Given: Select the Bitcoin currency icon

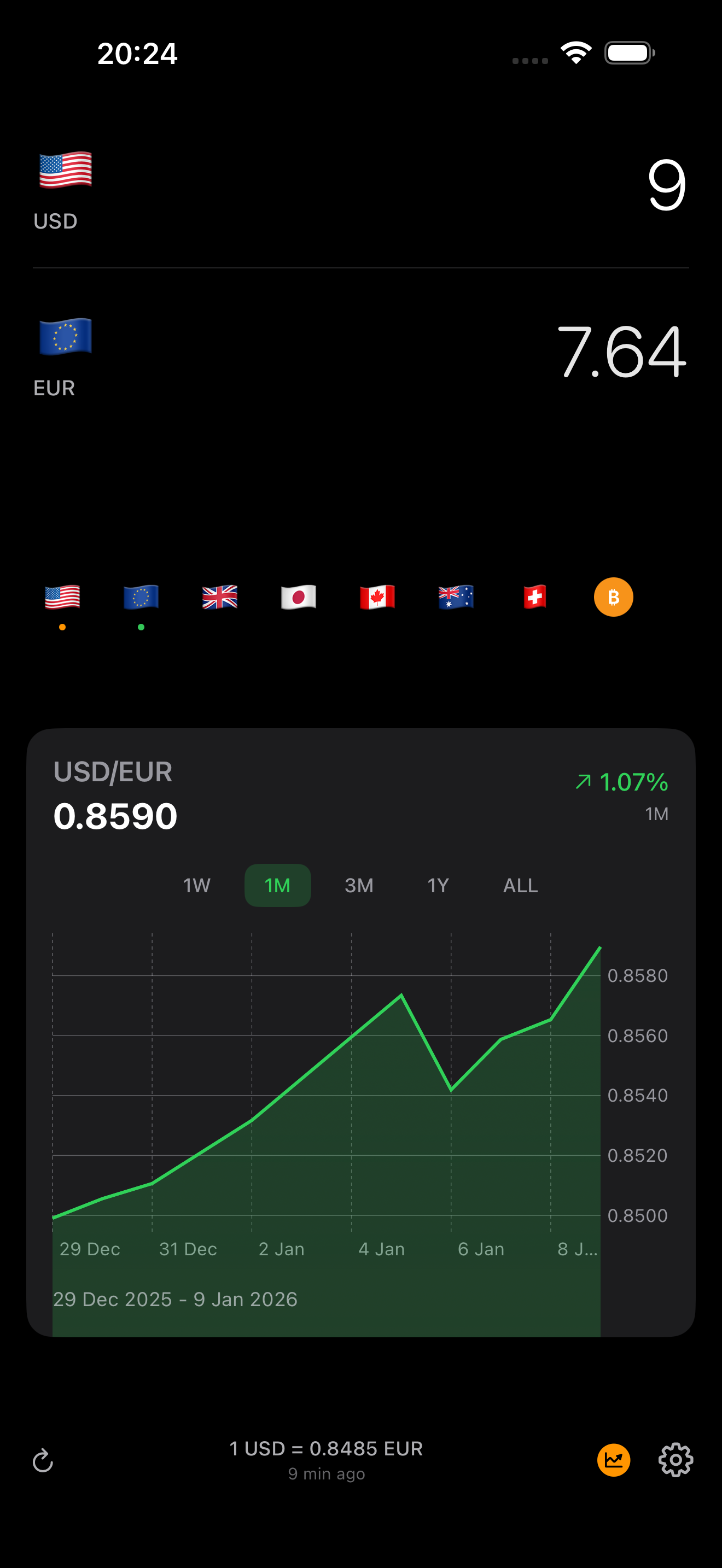Looking at the screenshot, I should (x=613, y=597).
